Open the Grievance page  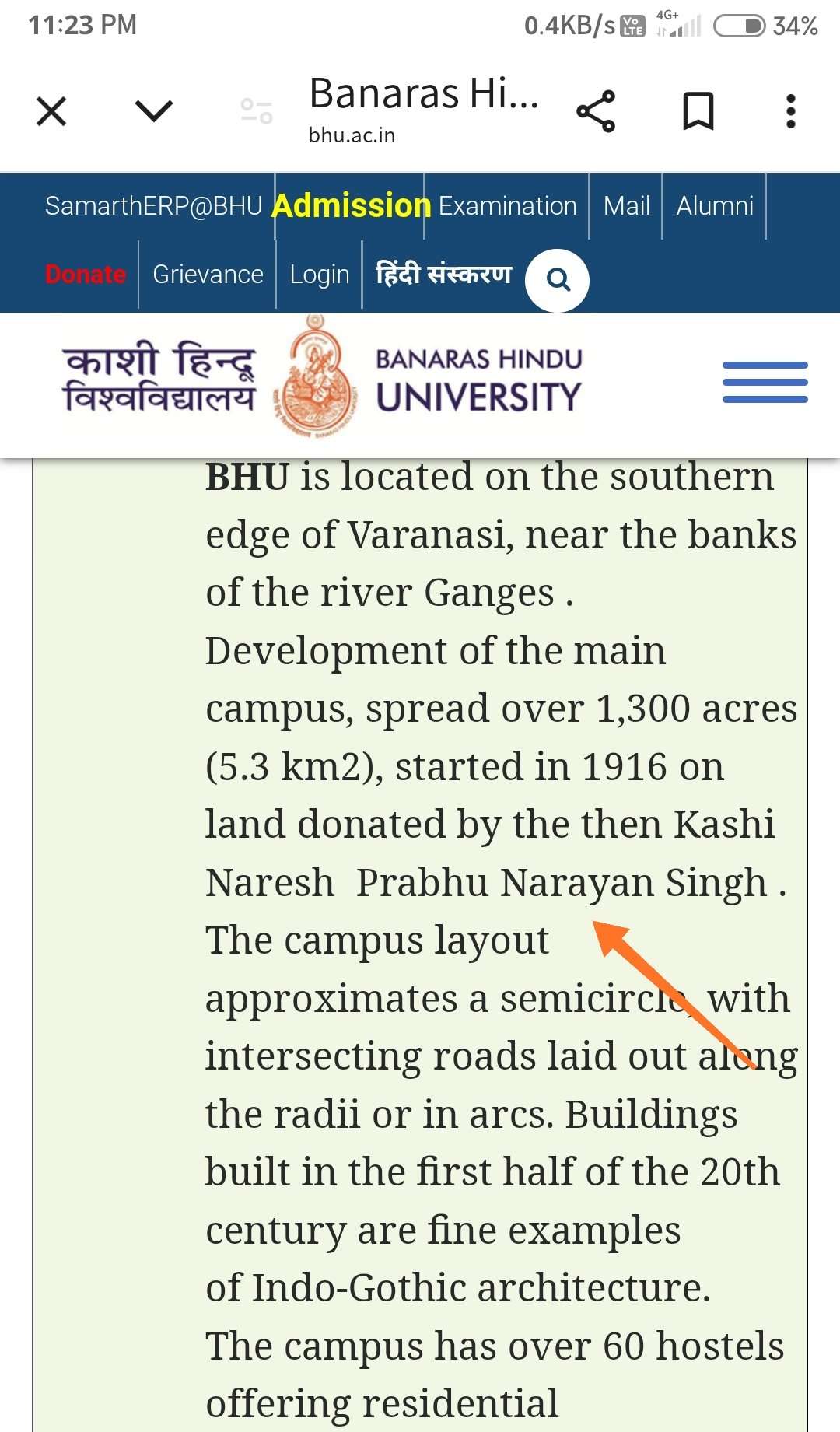208,275
